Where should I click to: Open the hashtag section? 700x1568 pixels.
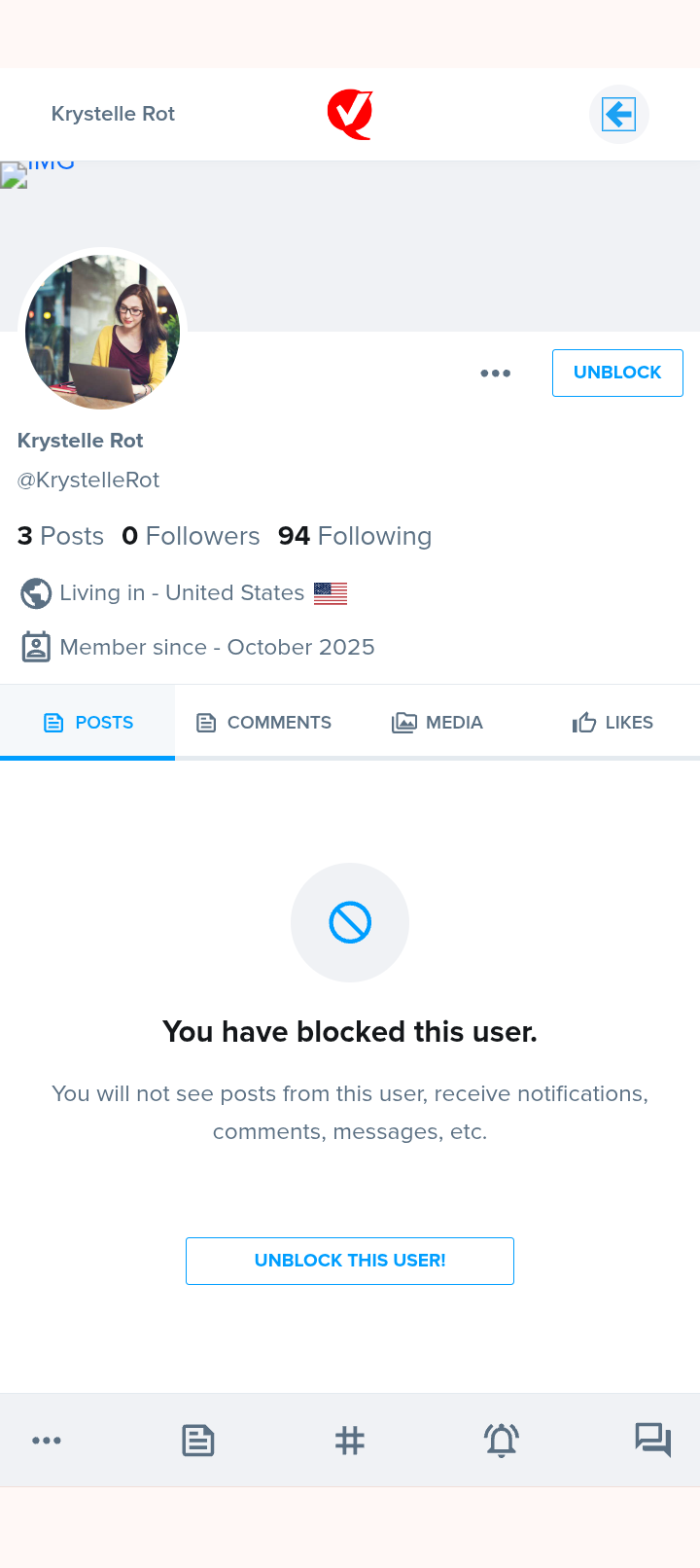pos(350,1441)
